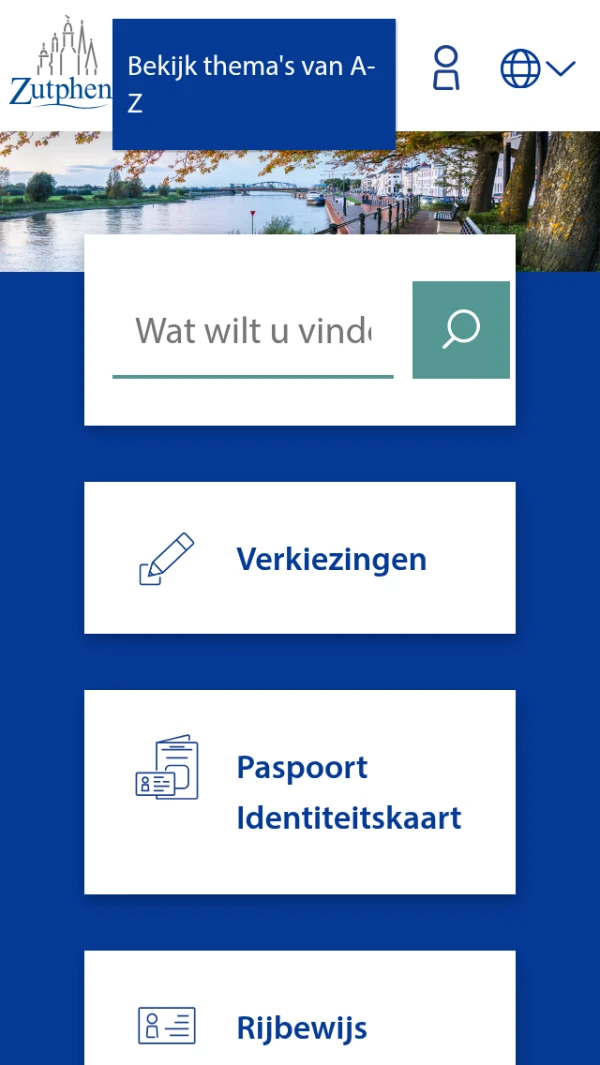Open the Zutphen home logo link
Image resolution: width=600 pixels, height=1065 pixels.
tap(58, 64)
